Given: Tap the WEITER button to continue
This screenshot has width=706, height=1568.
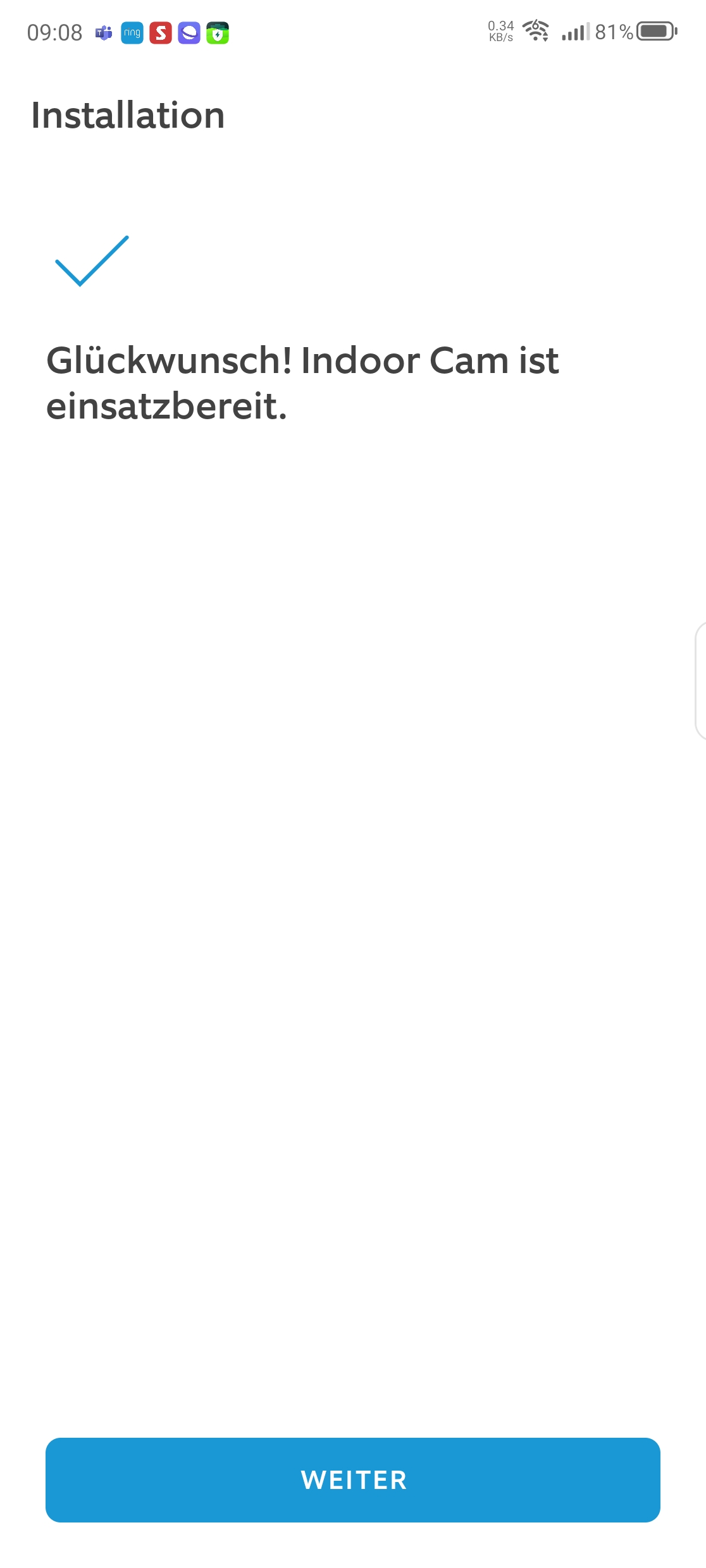Looking at the screenshot, I should coord(353,1479).
